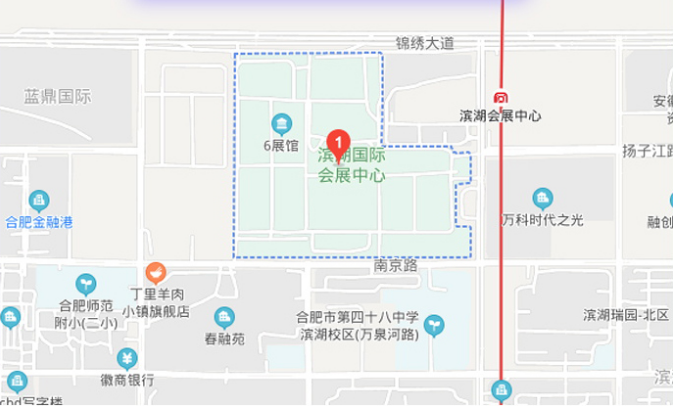Open the 合肥师范附小(二小) school marker
This screenshot has height=408, width=677.
click(x=87, y=284)
